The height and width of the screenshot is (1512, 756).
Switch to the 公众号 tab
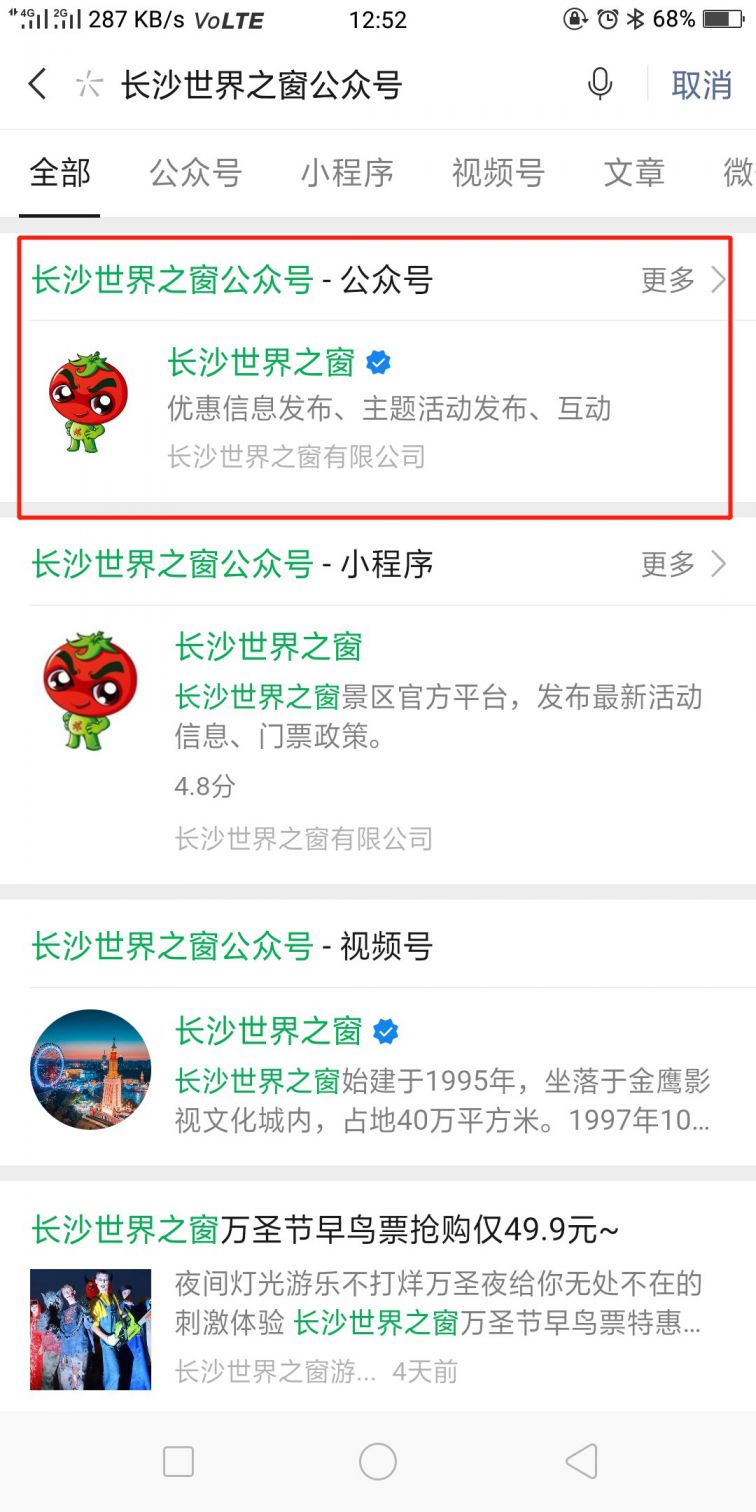tap(196, 173)
